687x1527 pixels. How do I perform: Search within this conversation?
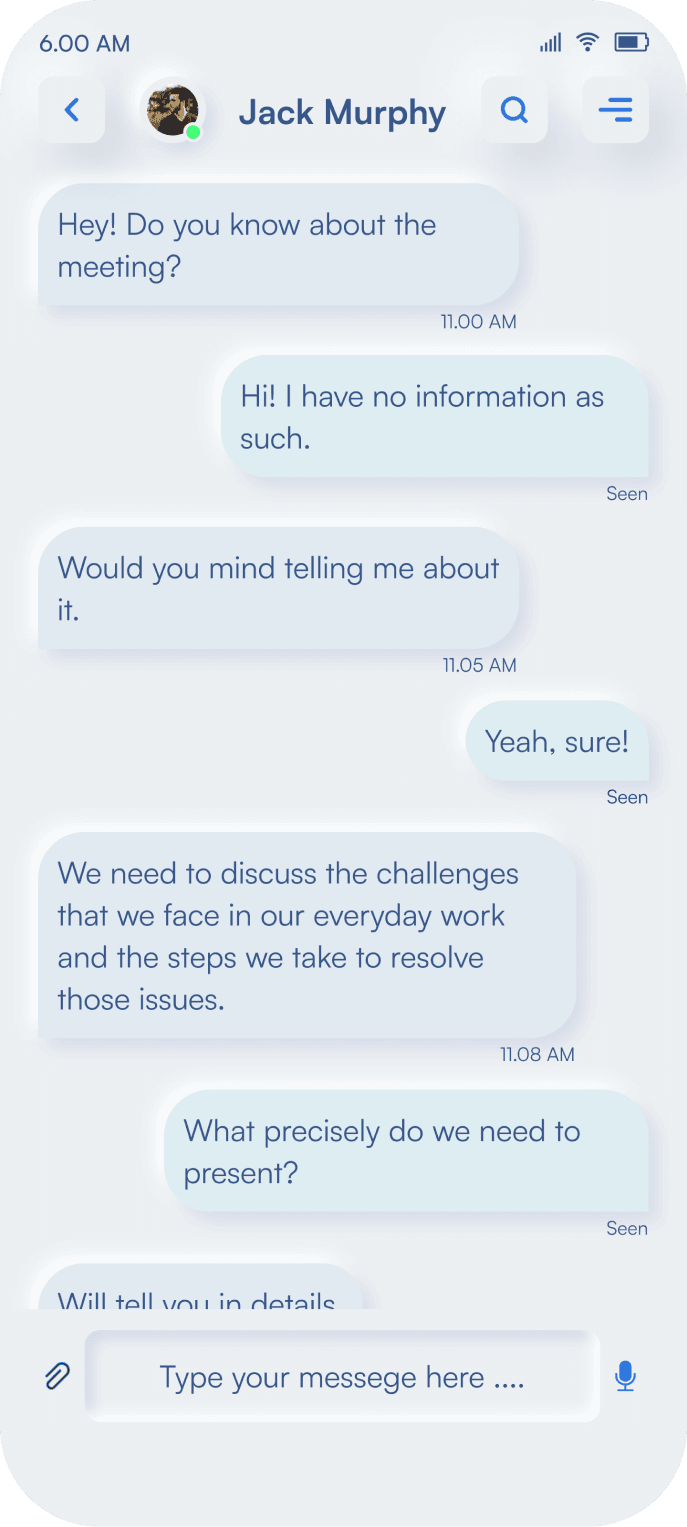(514, 110)
